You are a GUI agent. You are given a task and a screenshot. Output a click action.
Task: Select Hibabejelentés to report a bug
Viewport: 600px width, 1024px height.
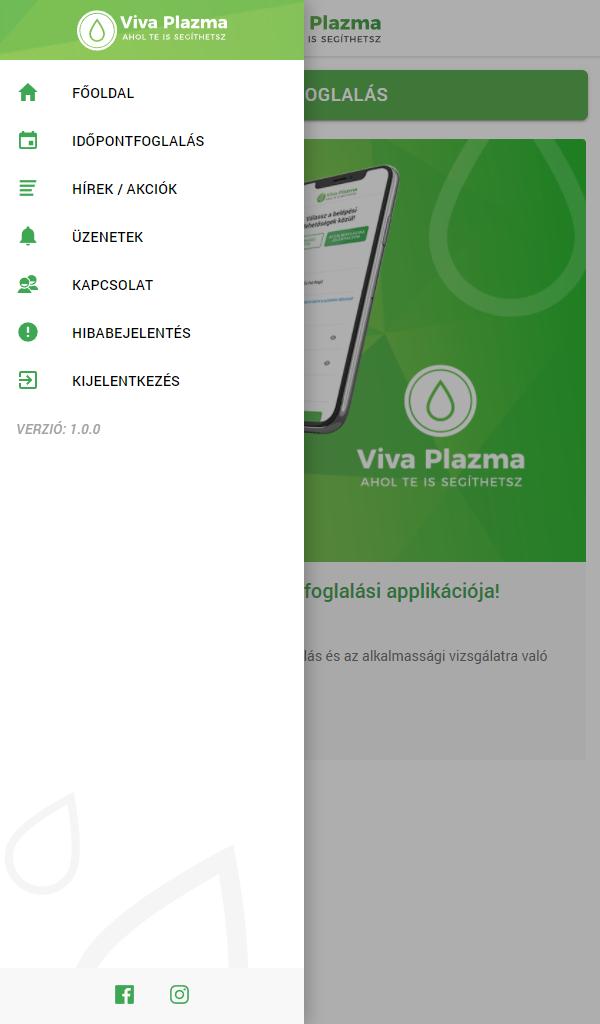[151, 332]
